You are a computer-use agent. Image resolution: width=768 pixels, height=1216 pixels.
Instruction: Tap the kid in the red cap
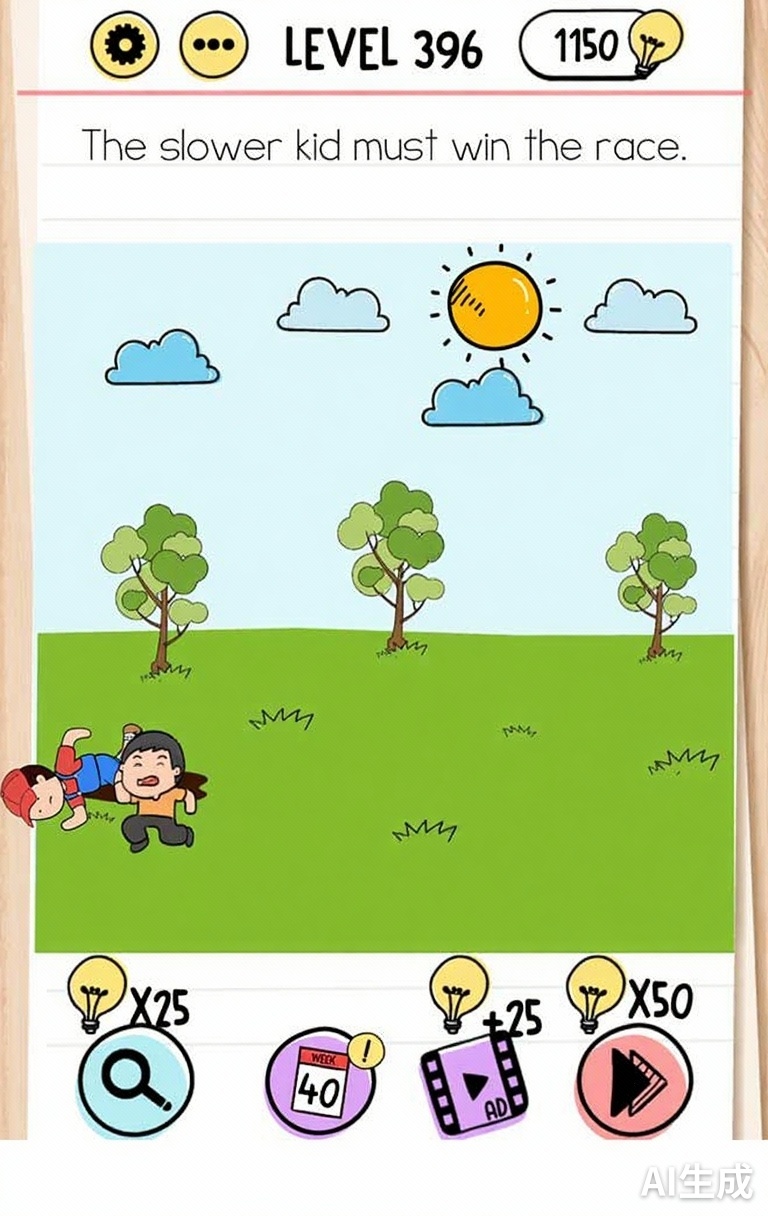(x=45, y=790)
